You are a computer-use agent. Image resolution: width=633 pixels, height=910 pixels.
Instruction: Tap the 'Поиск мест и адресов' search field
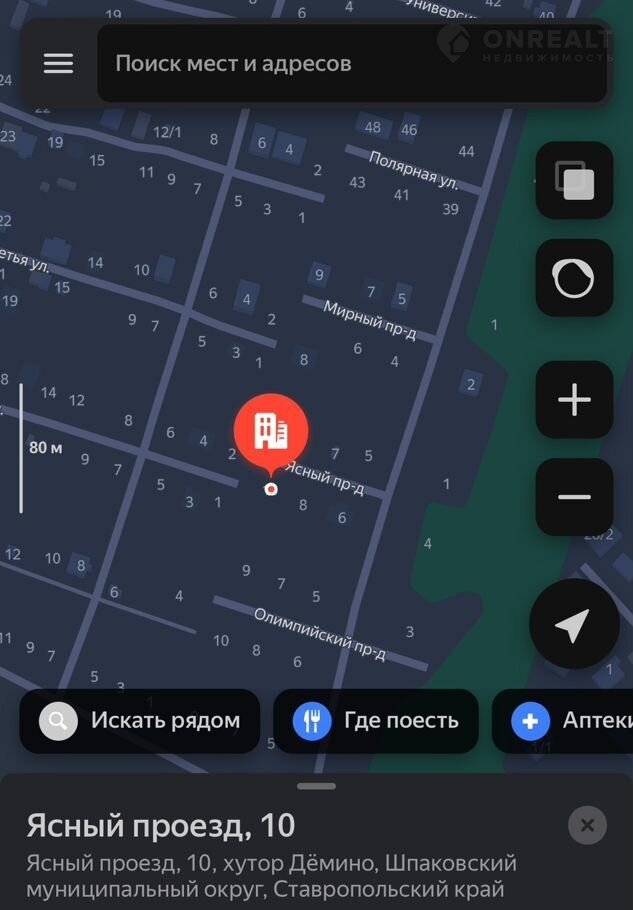pyautogui.click(x=350, y=64)
